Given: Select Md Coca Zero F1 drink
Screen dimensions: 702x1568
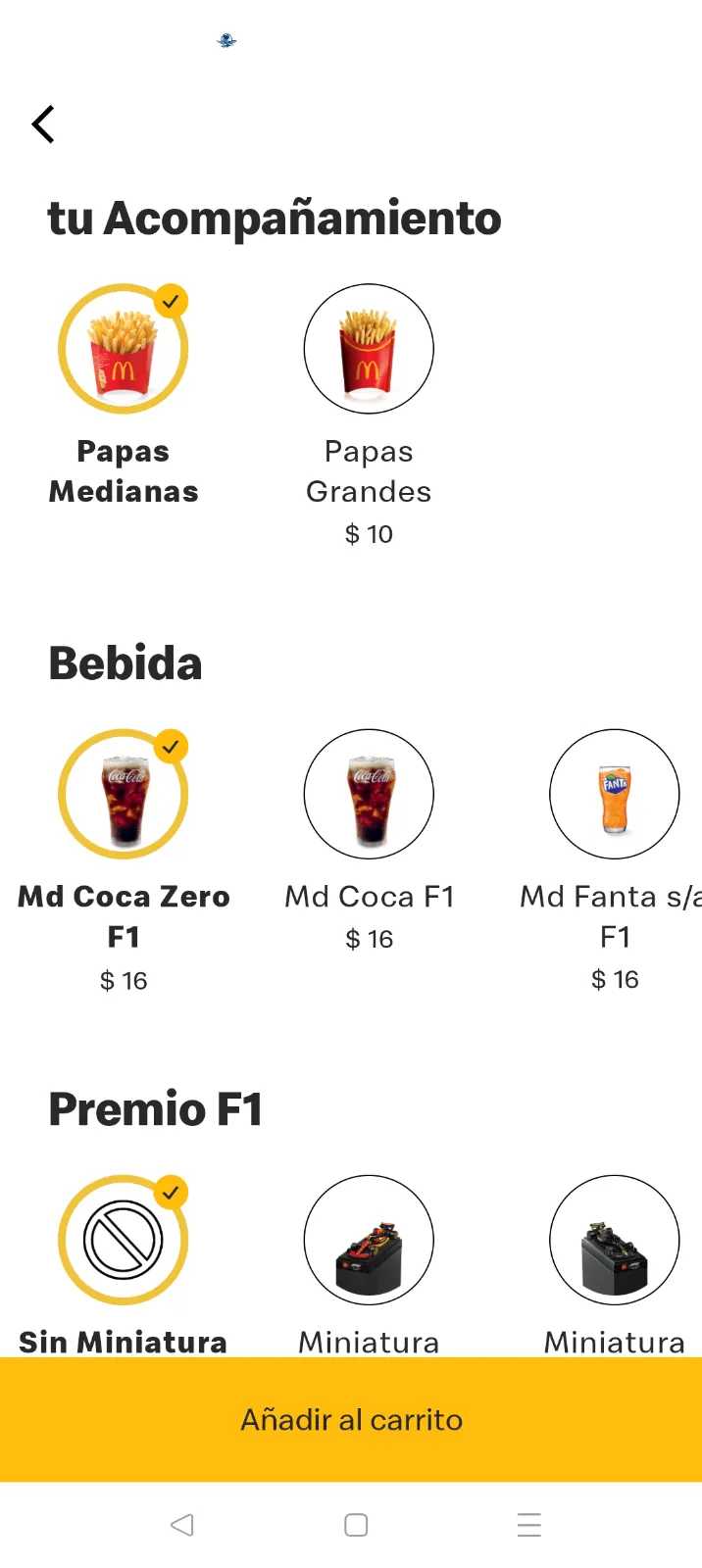Looking at the screenshot, I should (124, 795).
